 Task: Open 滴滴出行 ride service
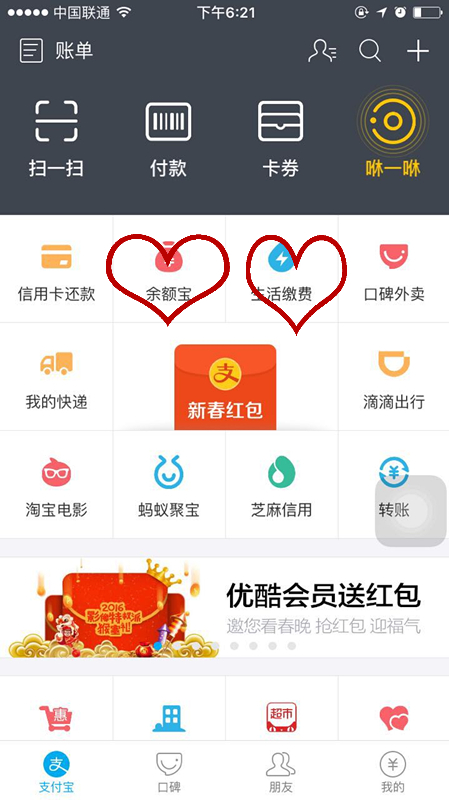pos(394,377)
